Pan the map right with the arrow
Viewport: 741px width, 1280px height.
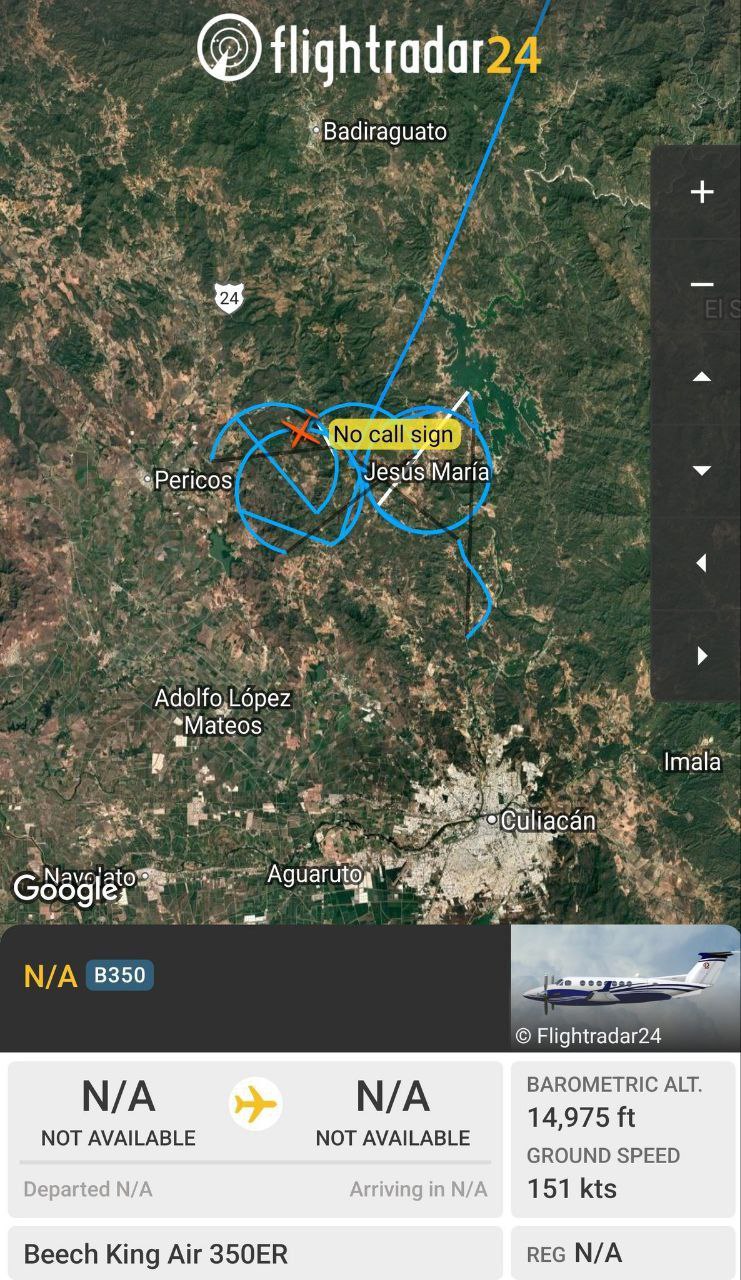[702, 656]
